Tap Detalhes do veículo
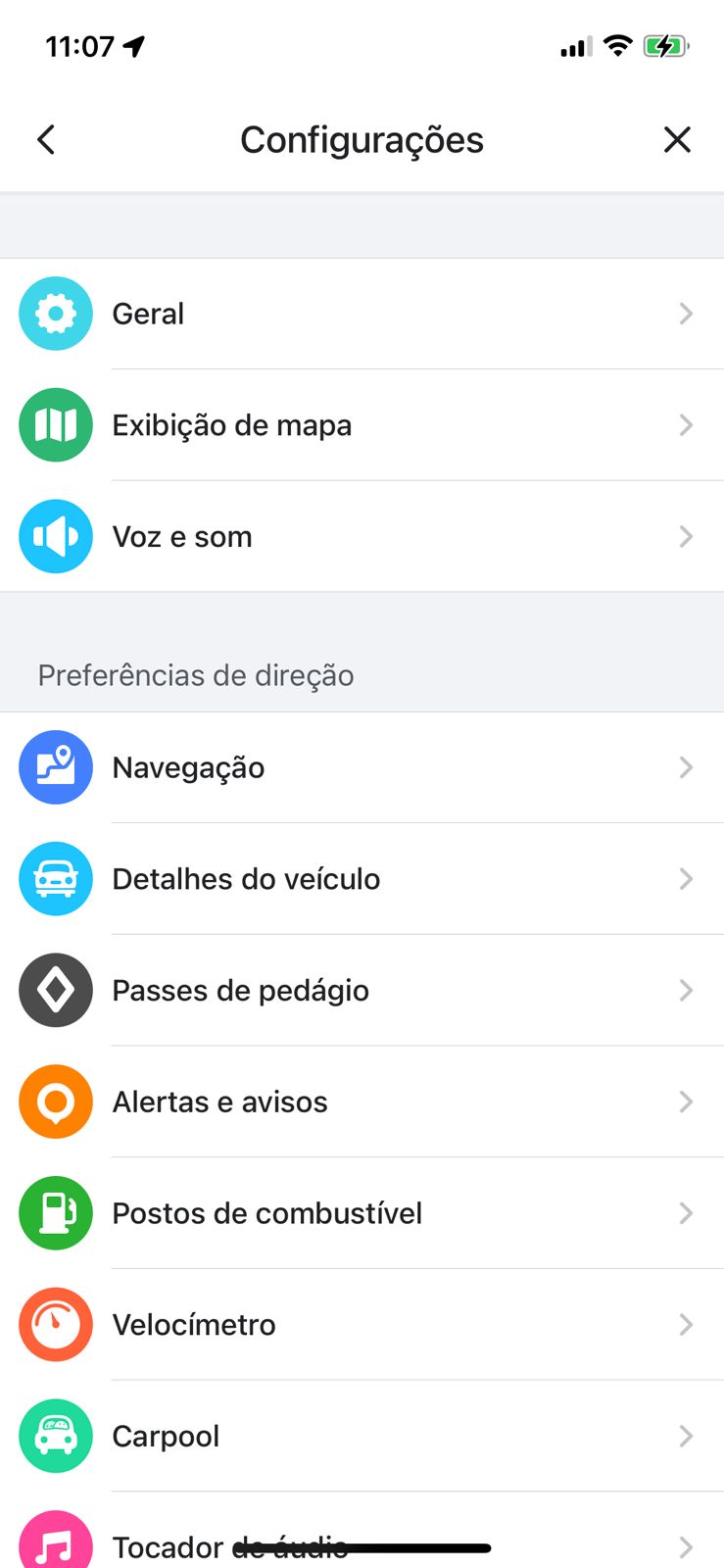 click(x=362, y=879)
